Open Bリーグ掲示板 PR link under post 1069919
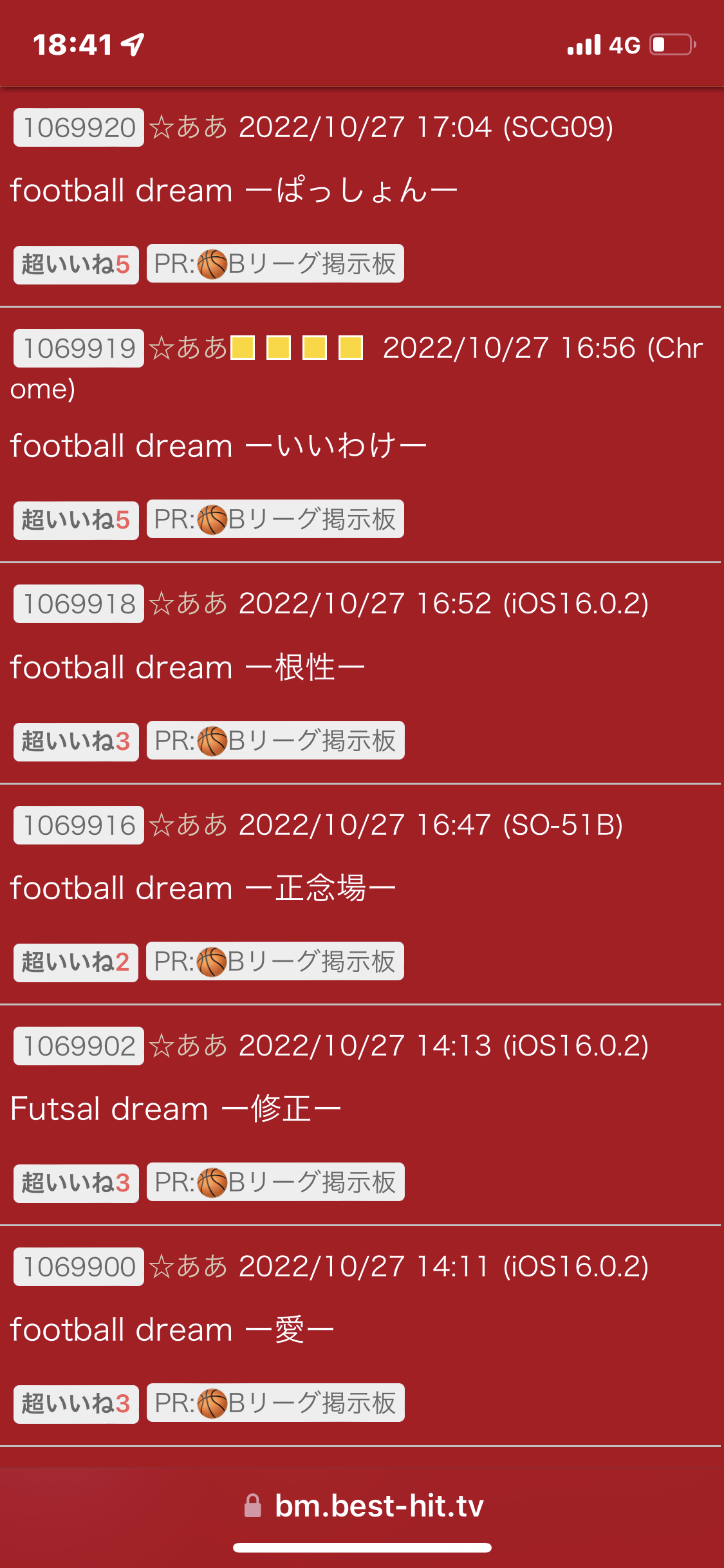This screenshot has height=1568, width=724. (x=275, y=519)
